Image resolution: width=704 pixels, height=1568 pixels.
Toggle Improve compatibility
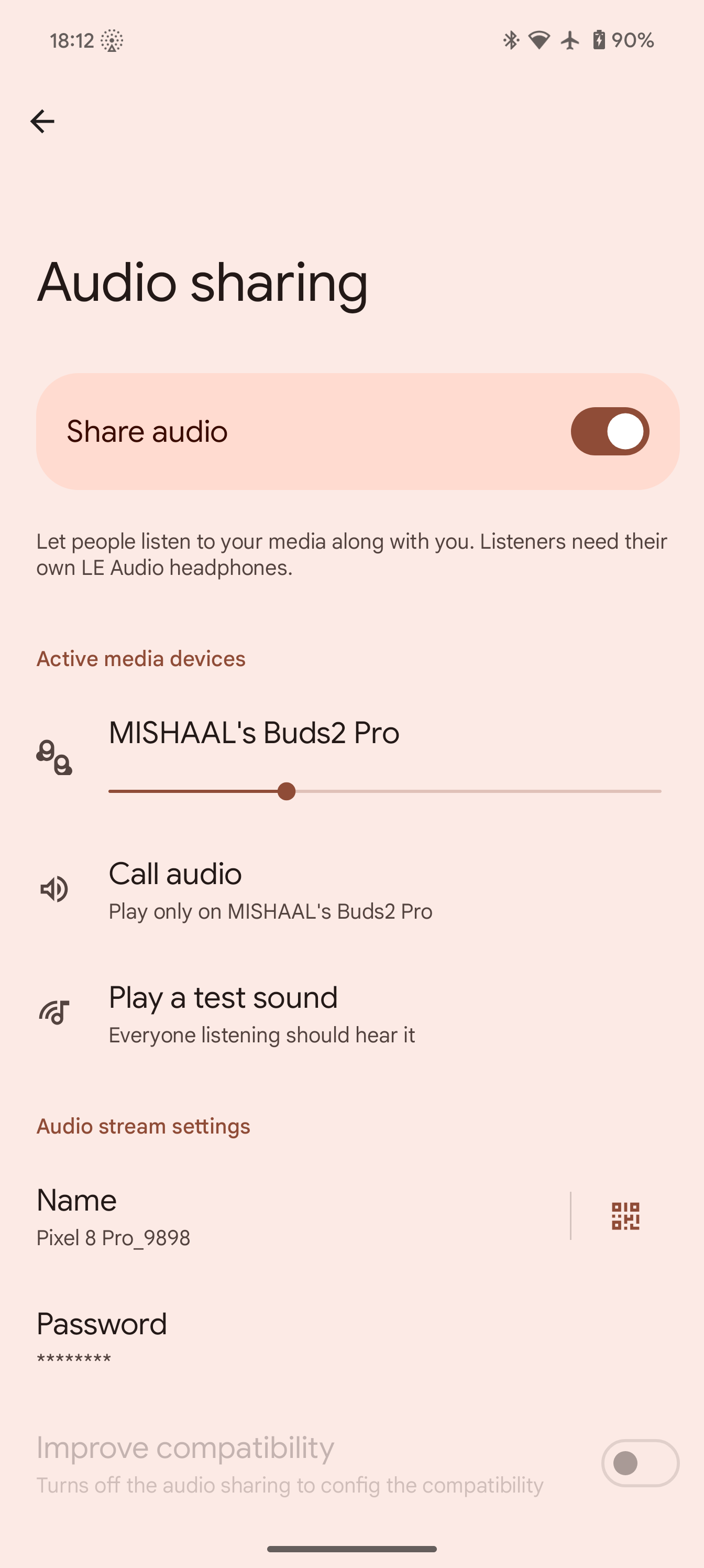pyautogui.click(x=640, y=1463)
